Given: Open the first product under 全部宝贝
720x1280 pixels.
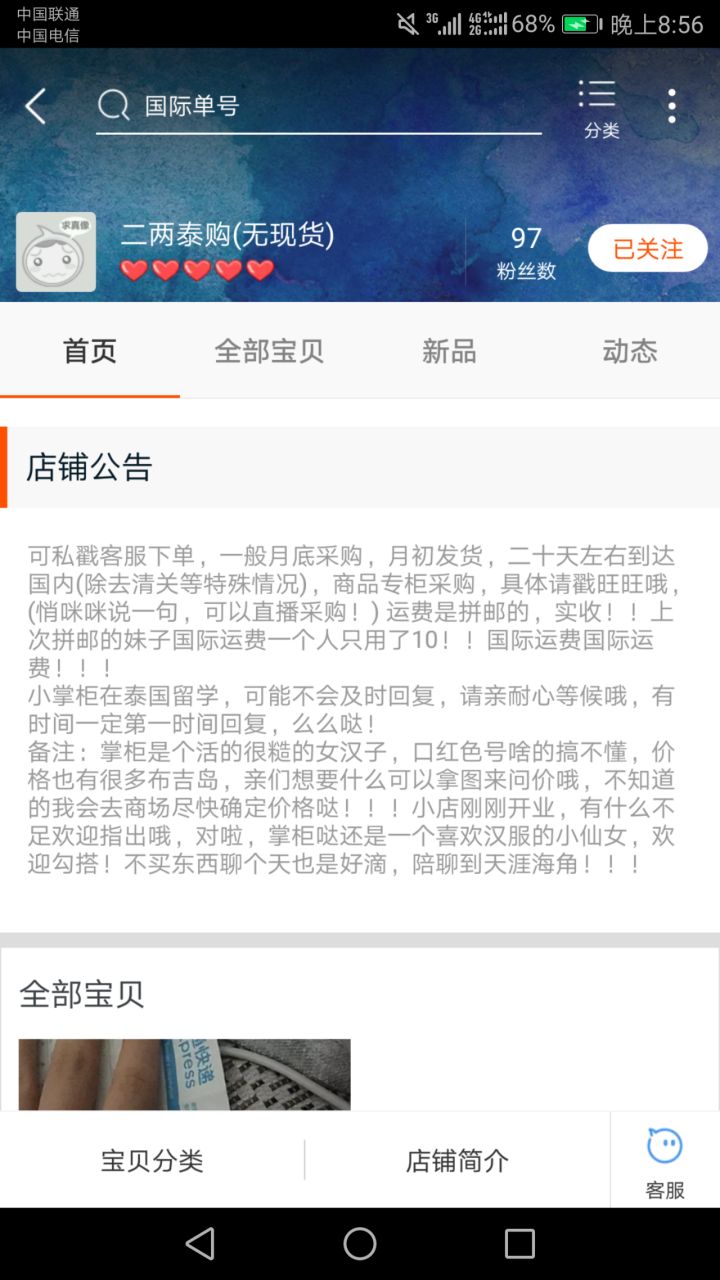Looking at the screenshot, I should click(x=184, y=1074).
